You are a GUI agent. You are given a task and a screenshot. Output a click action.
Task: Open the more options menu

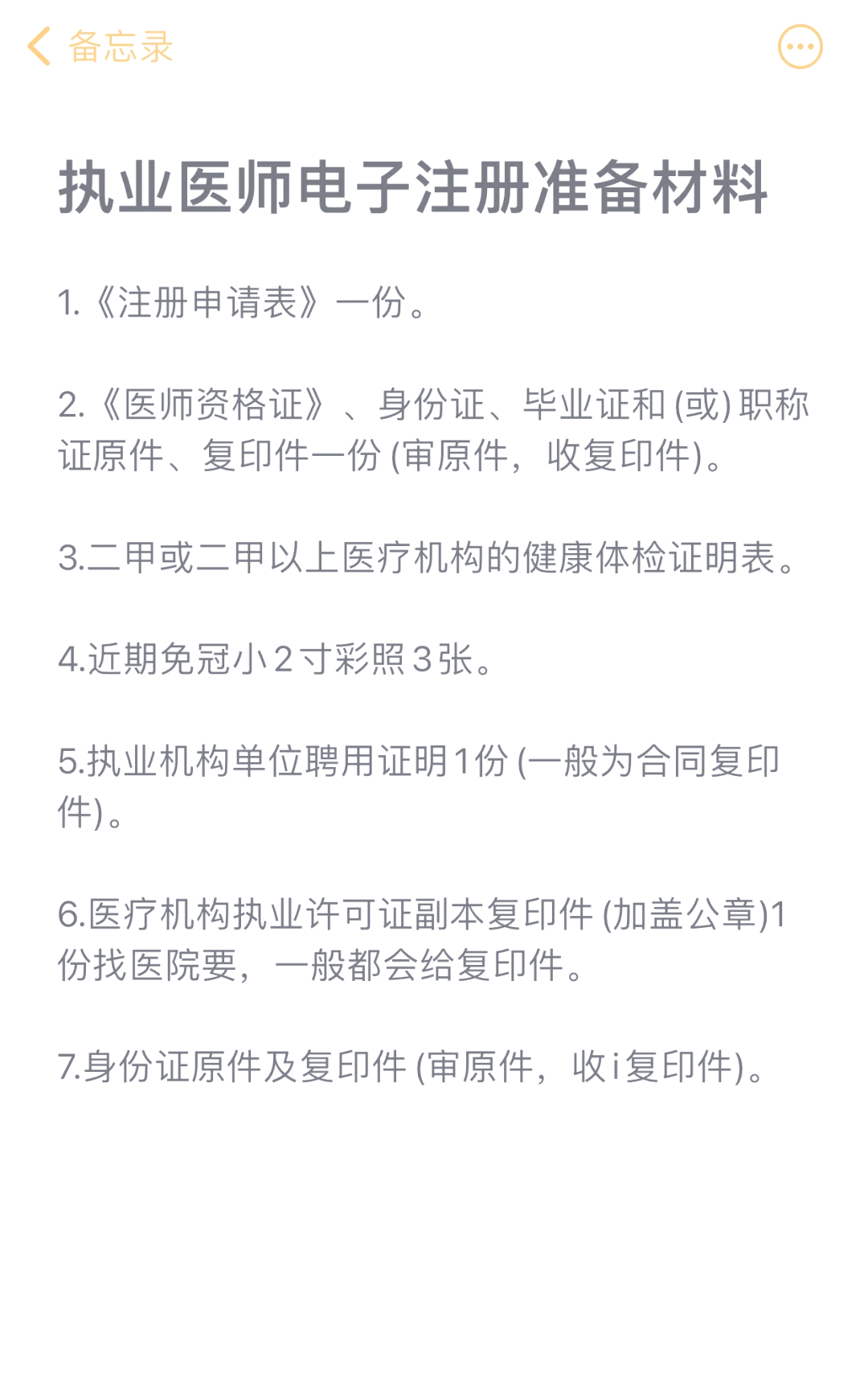(x=800, y=47)
